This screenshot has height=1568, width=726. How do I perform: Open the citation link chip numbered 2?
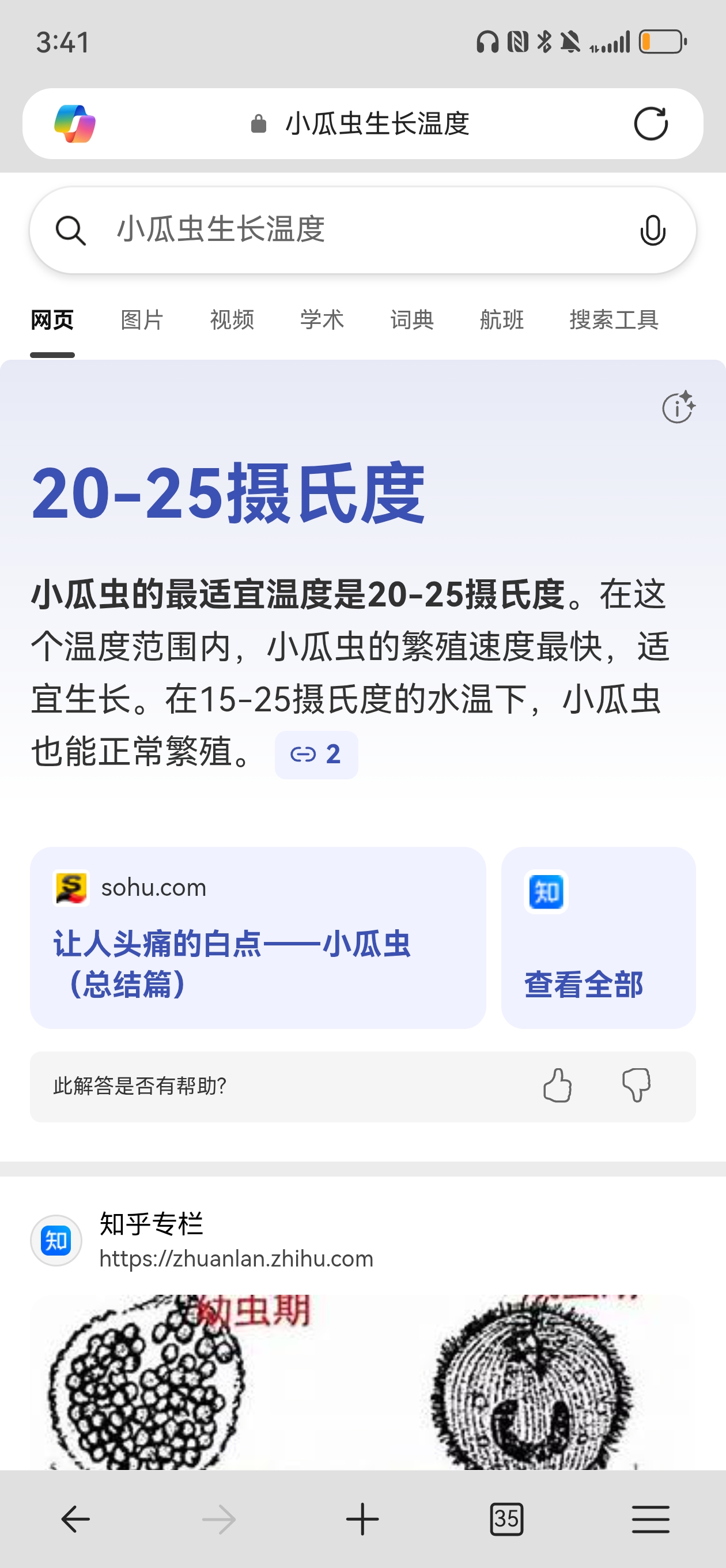click(316, 755)
